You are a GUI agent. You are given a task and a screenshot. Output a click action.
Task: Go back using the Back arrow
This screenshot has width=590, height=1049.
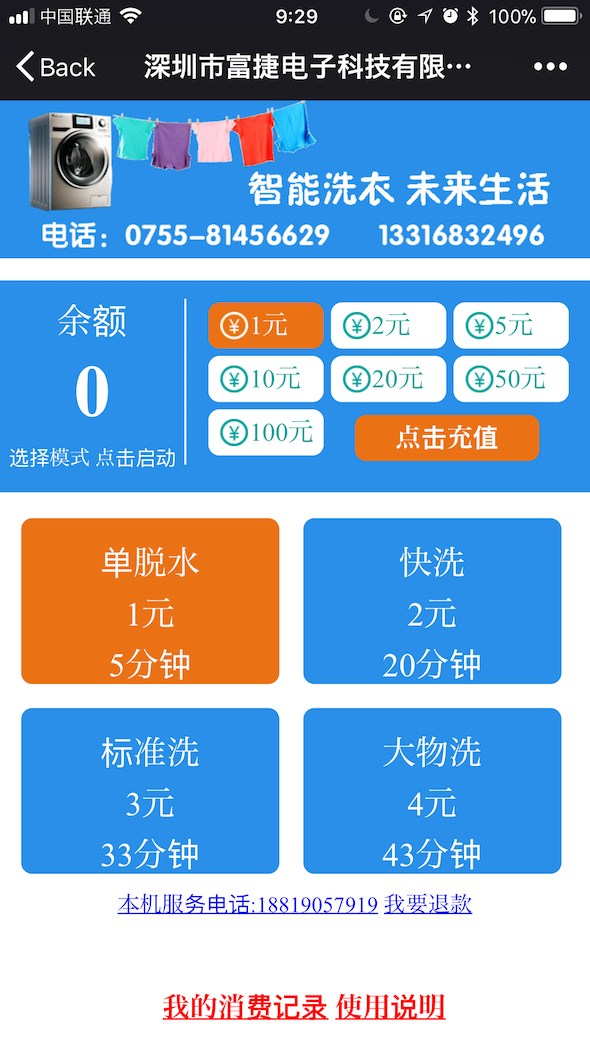(x=56, y=67)
